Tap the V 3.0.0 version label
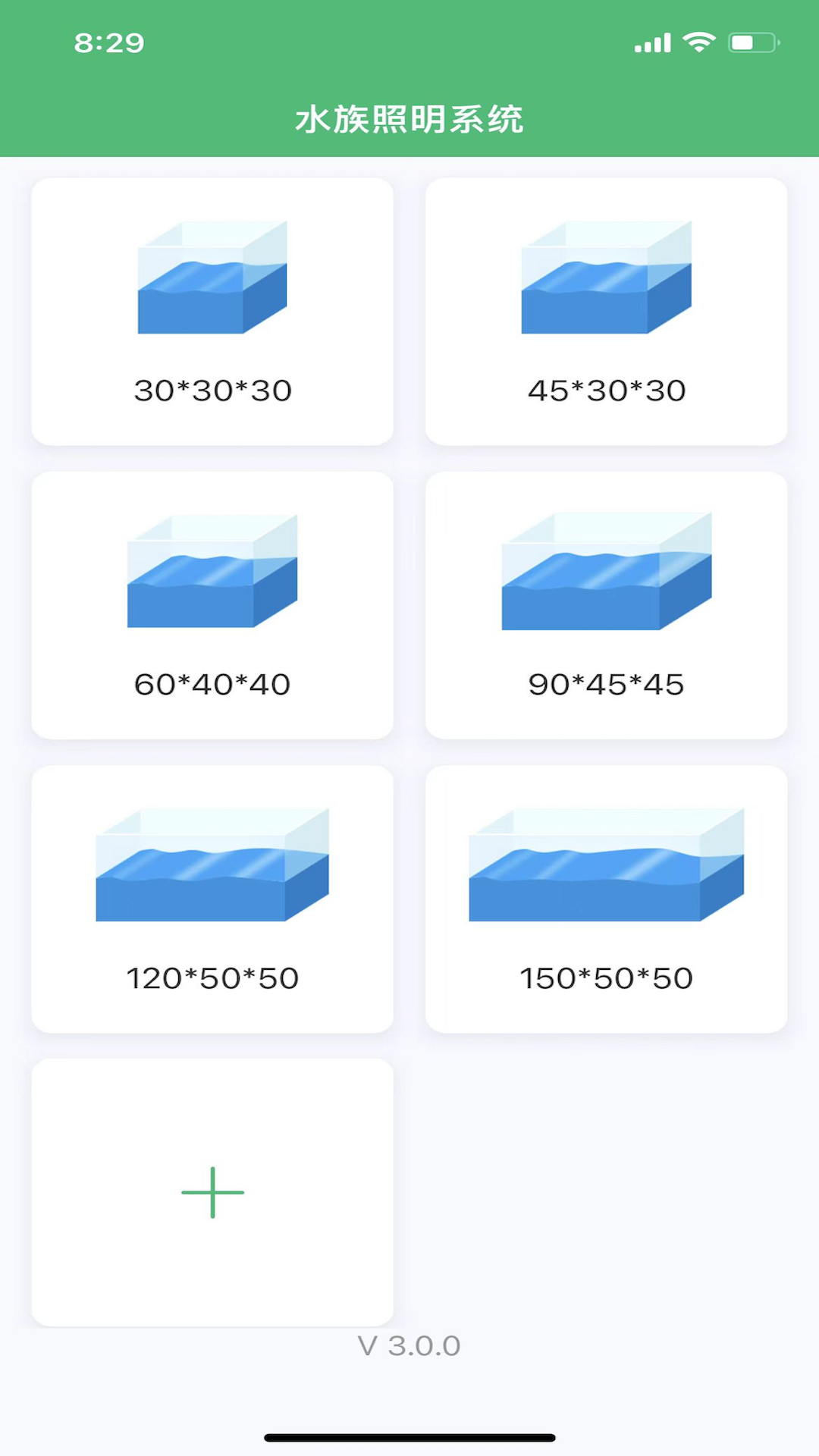 (x=409, y=1346)
